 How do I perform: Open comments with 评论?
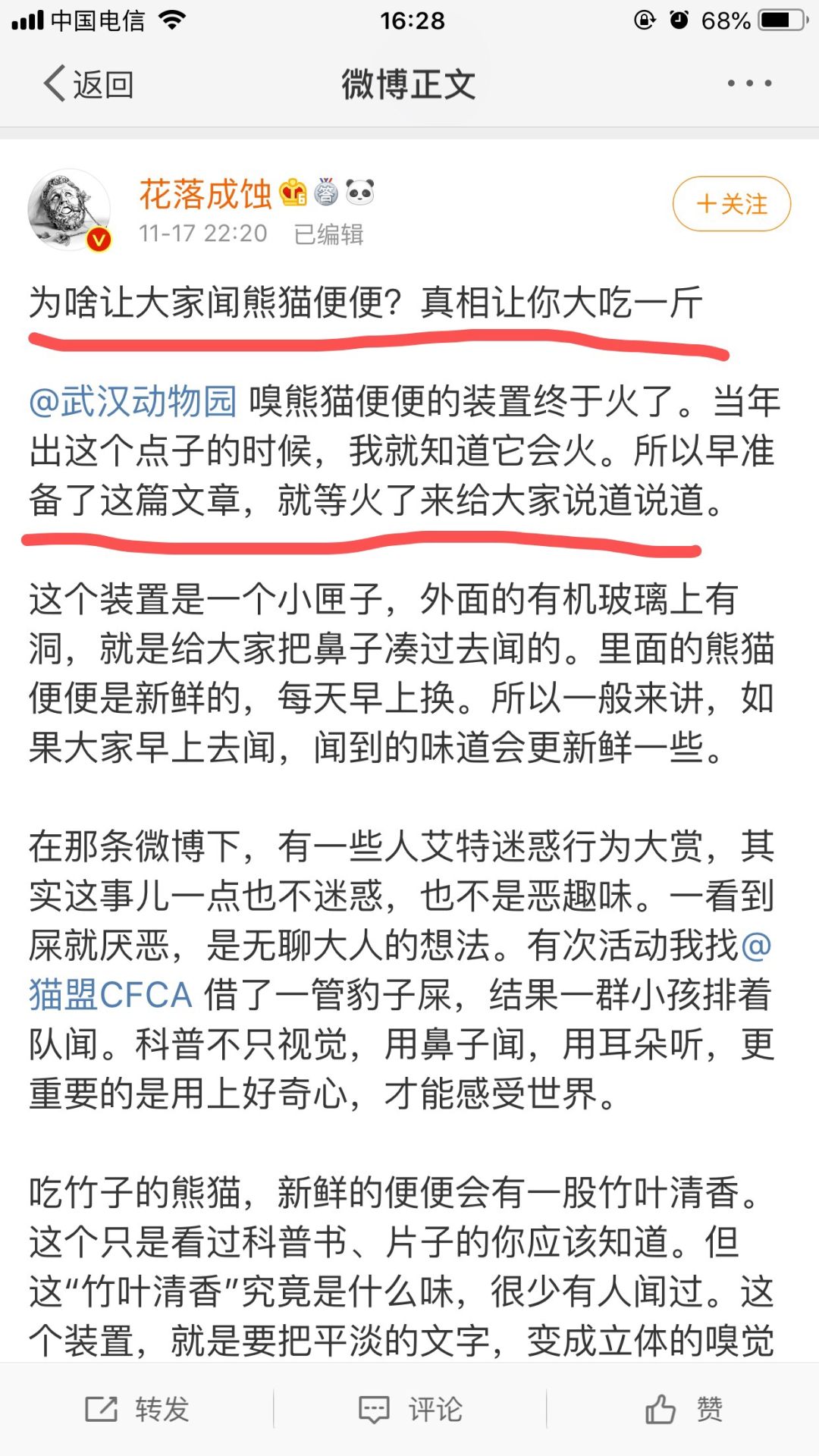(409, 1409)
